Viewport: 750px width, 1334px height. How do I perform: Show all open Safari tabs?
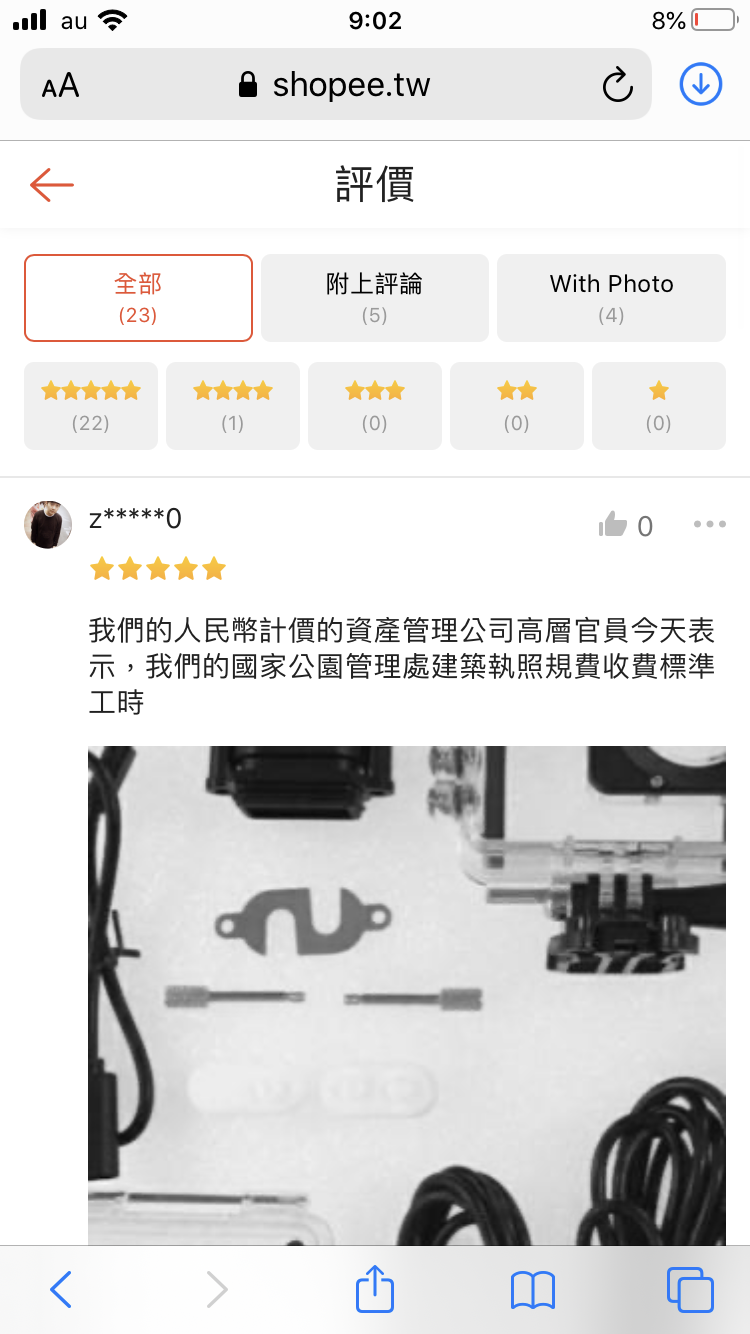click(x=690, y=1289)
